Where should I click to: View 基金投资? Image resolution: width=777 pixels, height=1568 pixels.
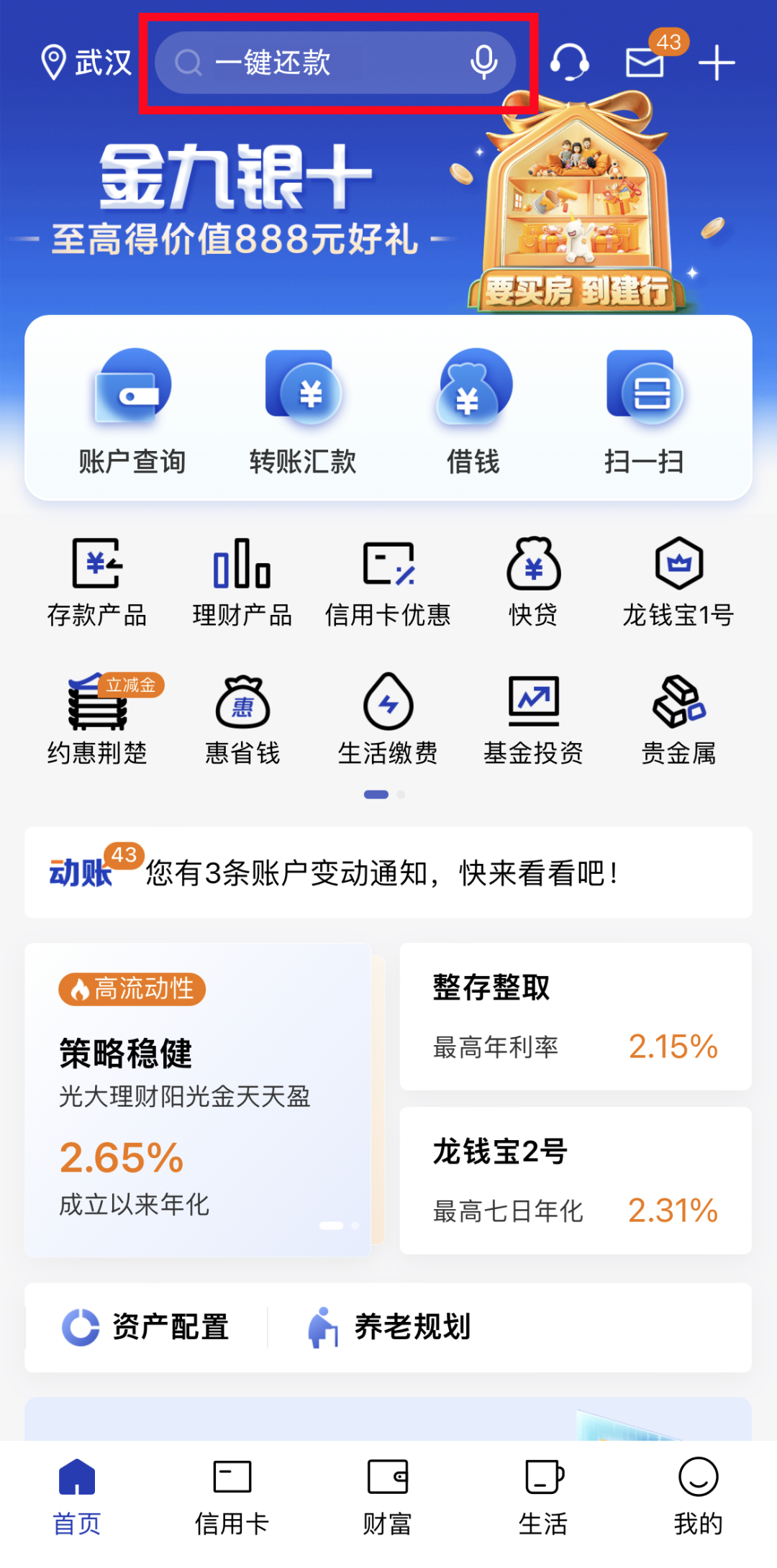pos(533,719)
